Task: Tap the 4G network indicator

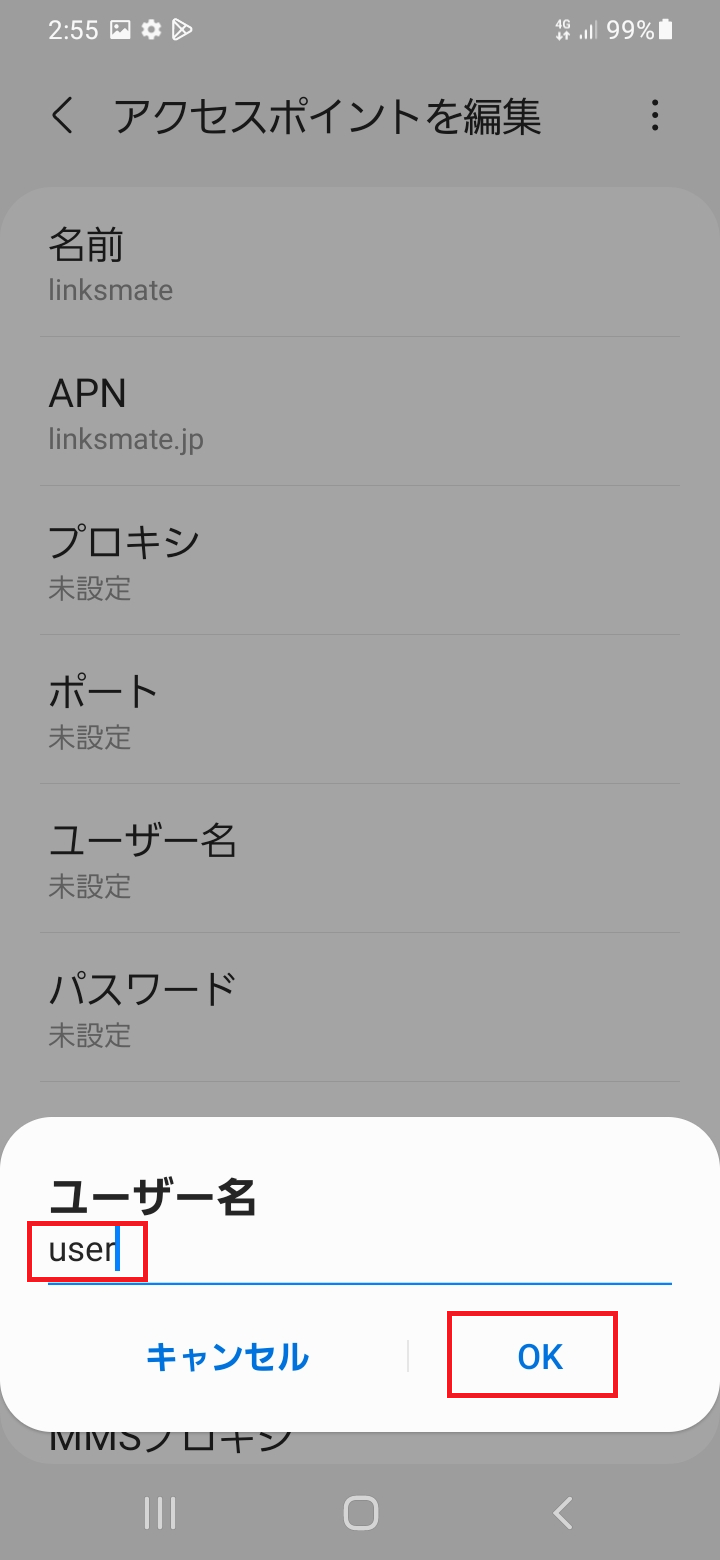Action: [561, 29]
